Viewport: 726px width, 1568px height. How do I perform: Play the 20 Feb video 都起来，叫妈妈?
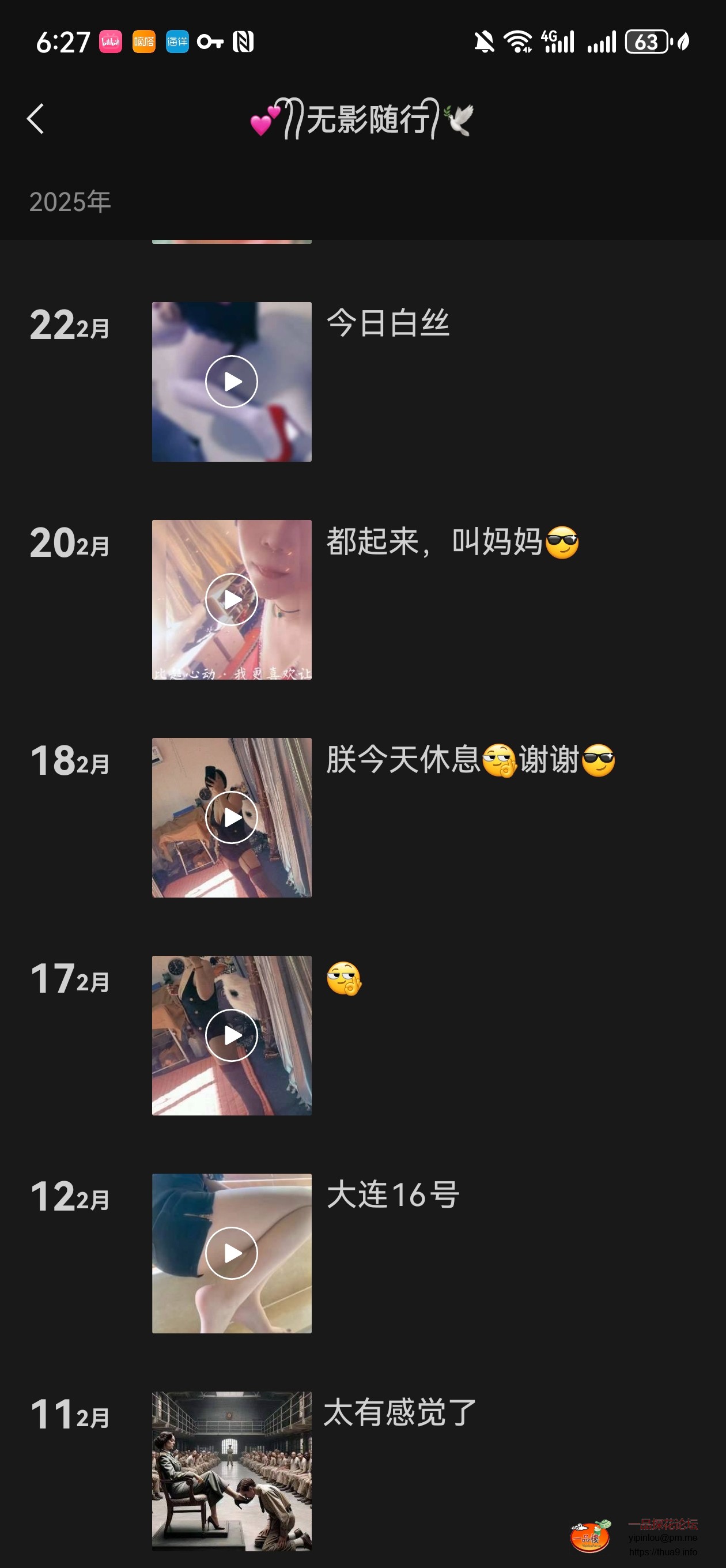click(231, 600)
